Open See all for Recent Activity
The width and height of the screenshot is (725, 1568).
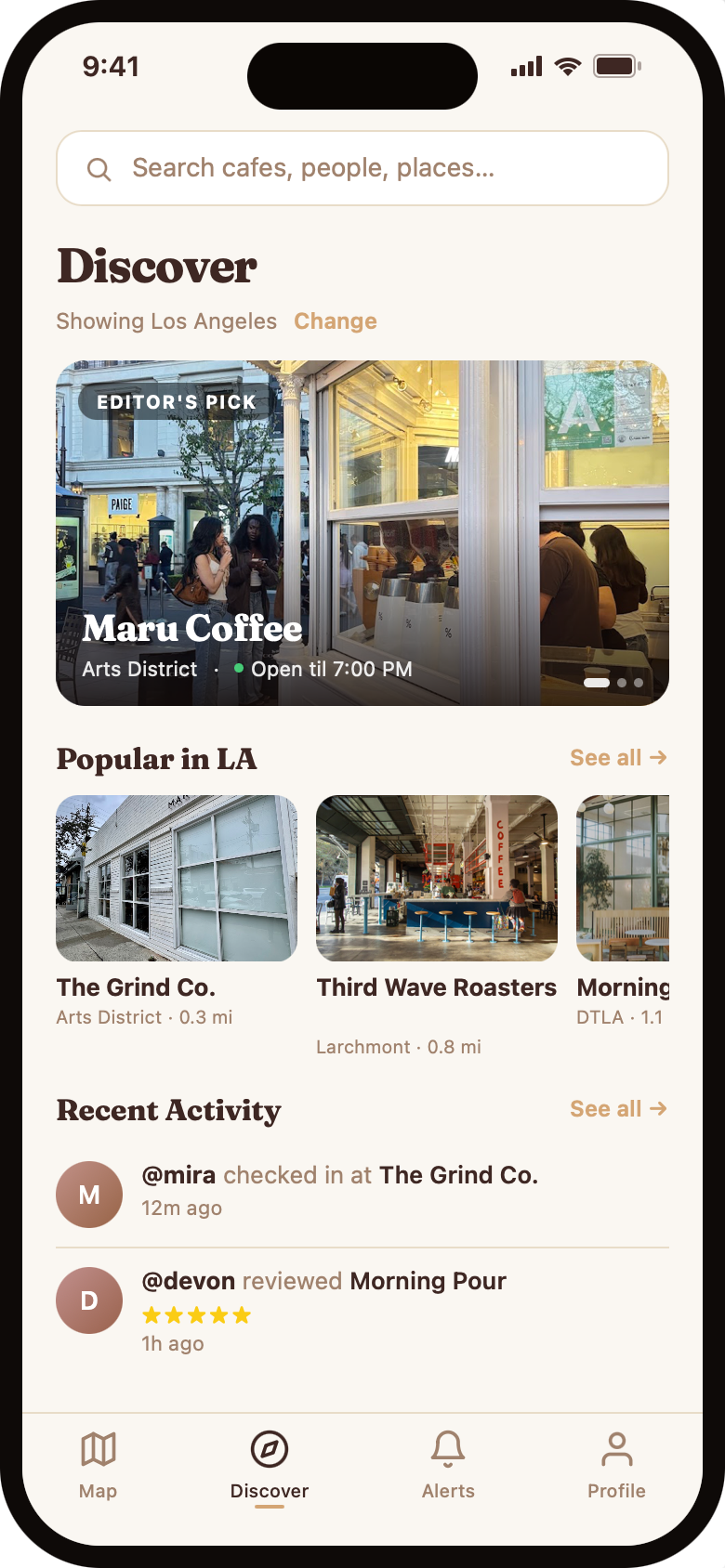tap(617, 1109)
